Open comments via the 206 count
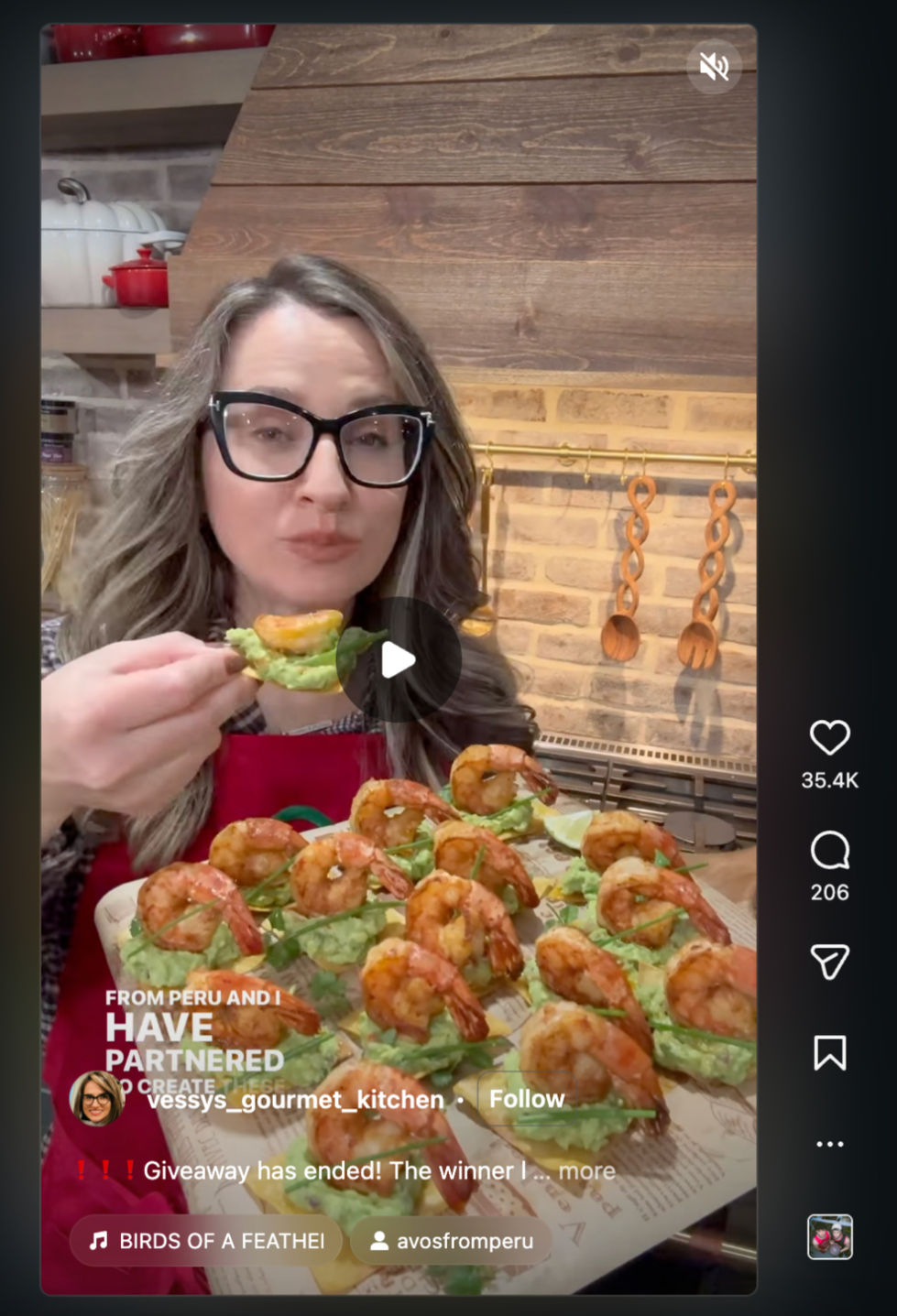Screen dimensions: 897x1316 828,894
